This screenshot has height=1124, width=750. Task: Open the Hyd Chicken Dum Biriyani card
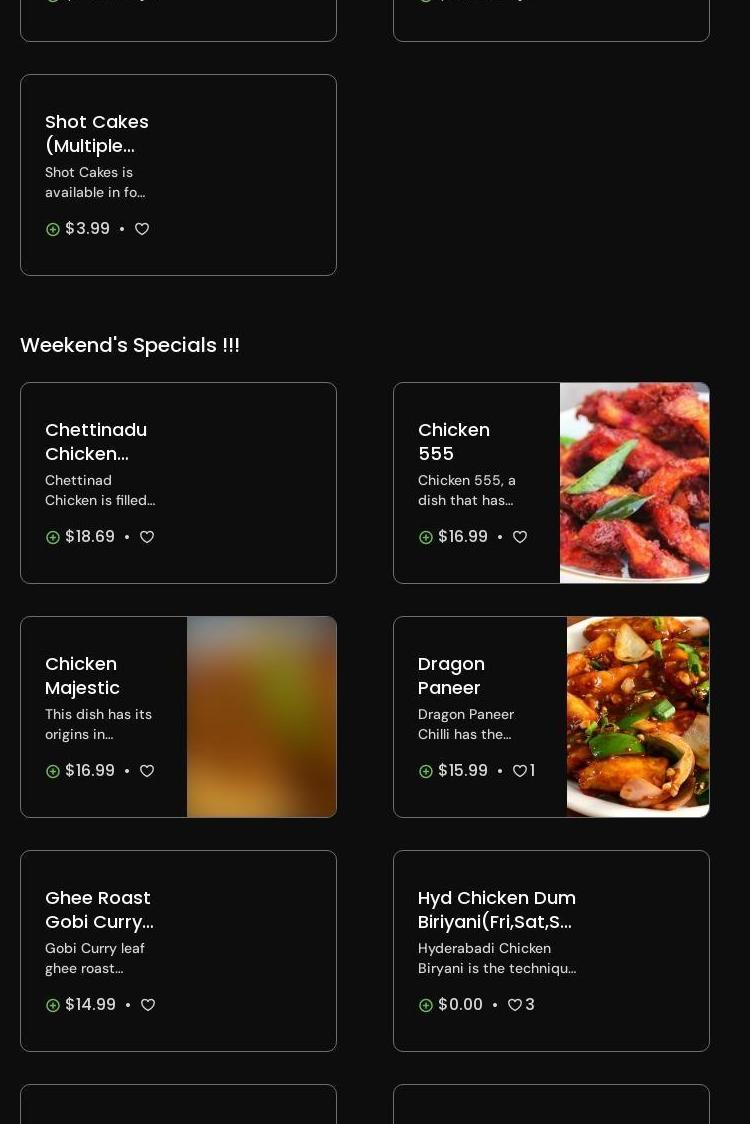(x=496, y=909)
